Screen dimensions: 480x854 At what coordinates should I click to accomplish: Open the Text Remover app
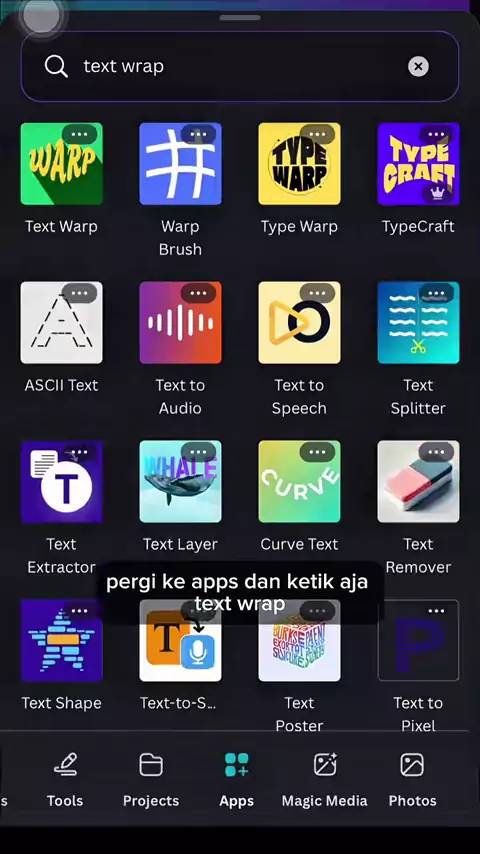[418, 481]
